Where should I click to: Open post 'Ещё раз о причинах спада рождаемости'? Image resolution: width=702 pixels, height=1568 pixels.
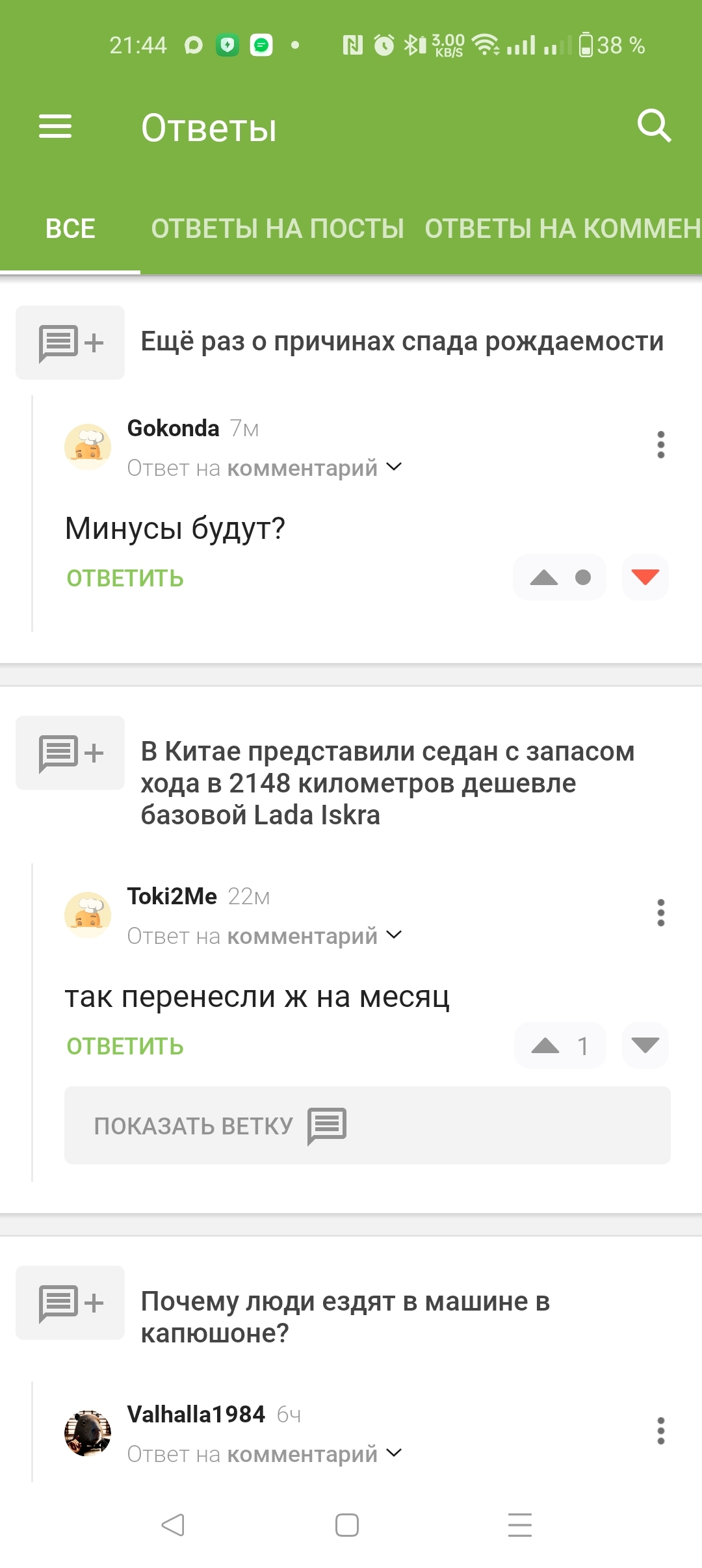click(x=402, y=342)
